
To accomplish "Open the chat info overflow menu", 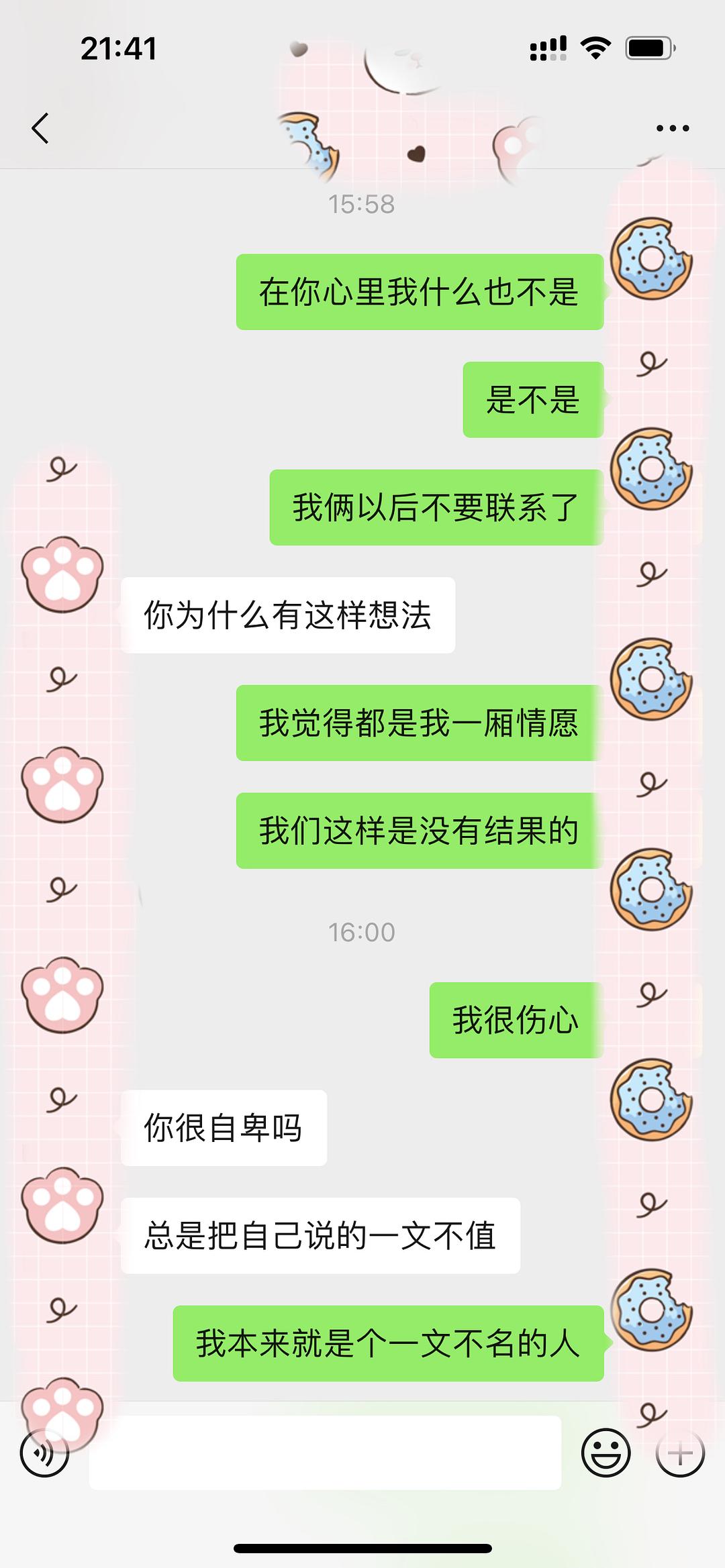I will (672, 128).
